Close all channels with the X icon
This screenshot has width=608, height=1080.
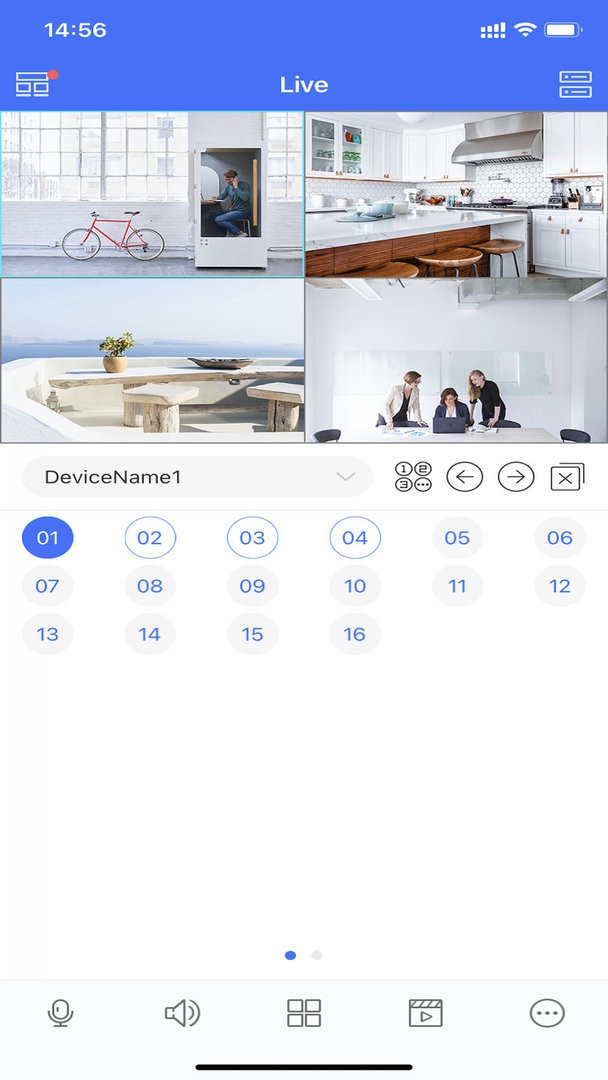pos(567,477)
